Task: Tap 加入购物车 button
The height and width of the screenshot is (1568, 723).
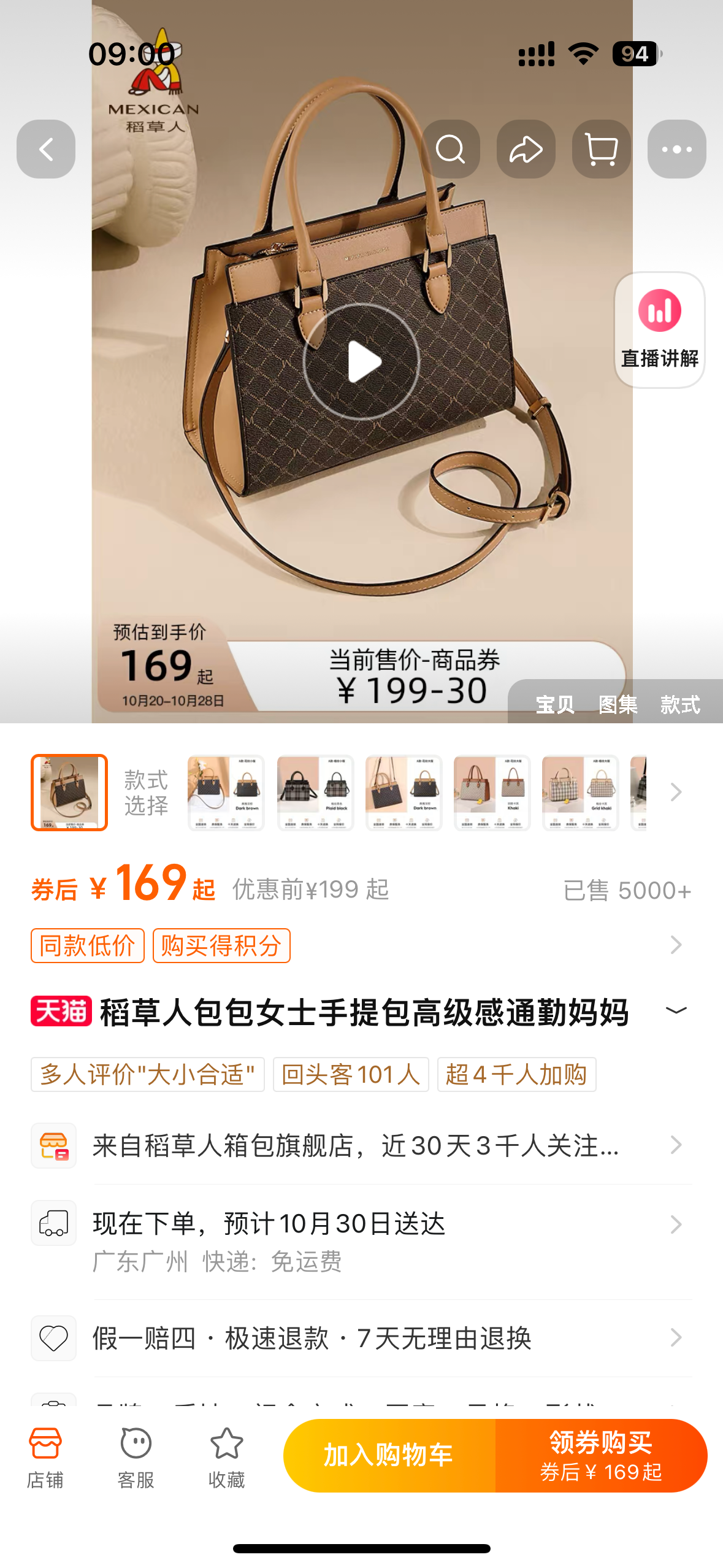Action: [389, 1455]
